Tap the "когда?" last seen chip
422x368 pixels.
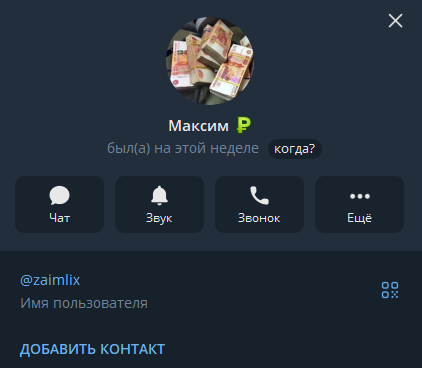[x=295, y=149]
